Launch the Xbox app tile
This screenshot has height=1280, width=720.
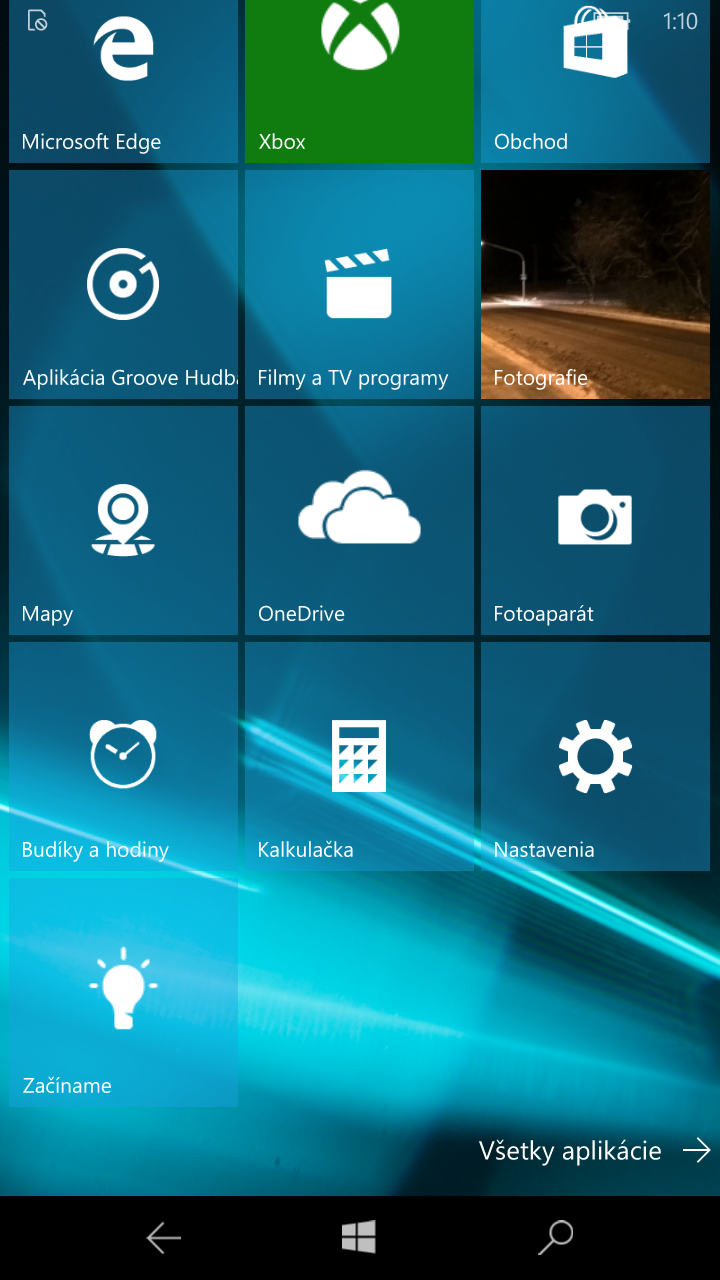click(359, 81)
